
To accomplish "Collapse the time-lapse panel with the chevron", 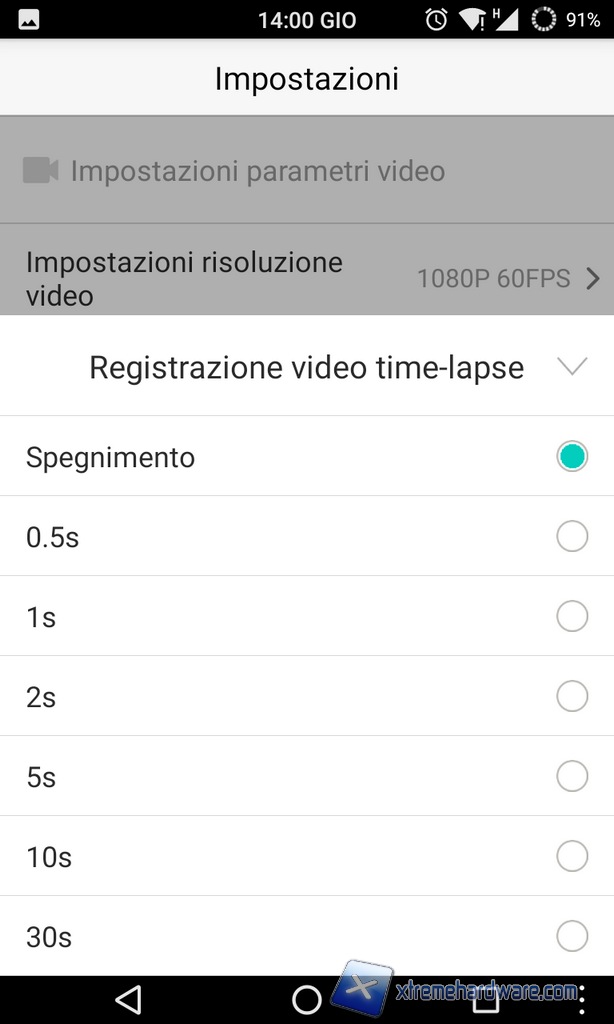I will 572,367.
